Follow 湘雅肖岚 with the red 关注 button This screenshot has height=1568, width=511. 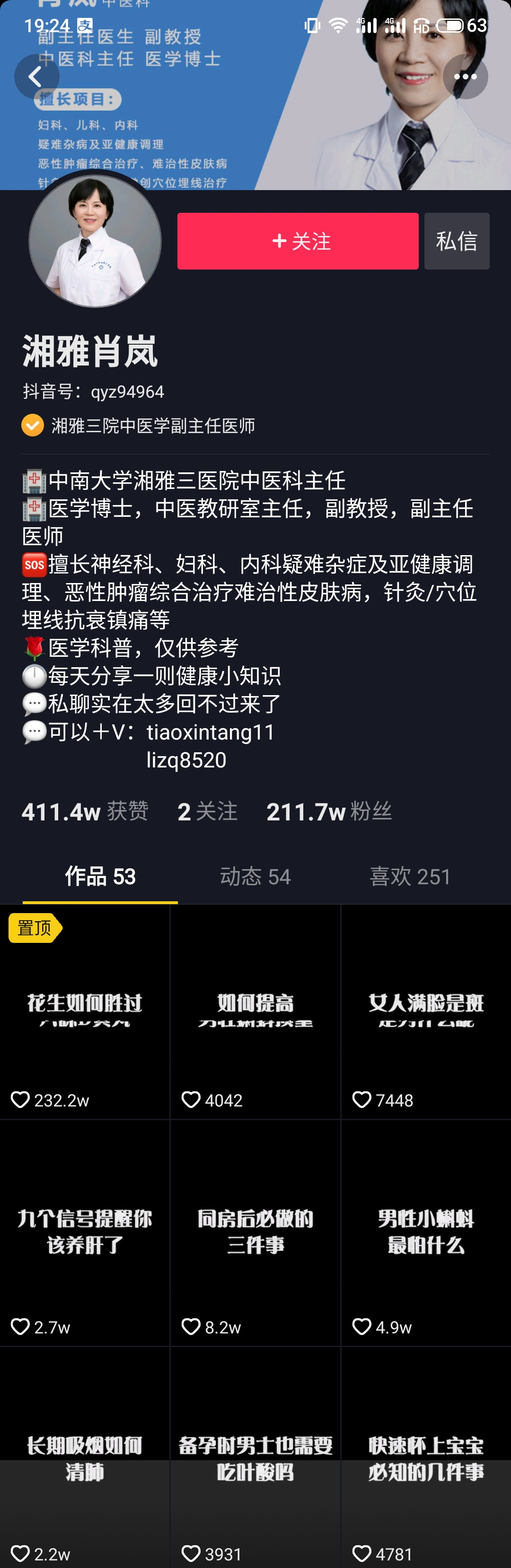tap(298, 241)
